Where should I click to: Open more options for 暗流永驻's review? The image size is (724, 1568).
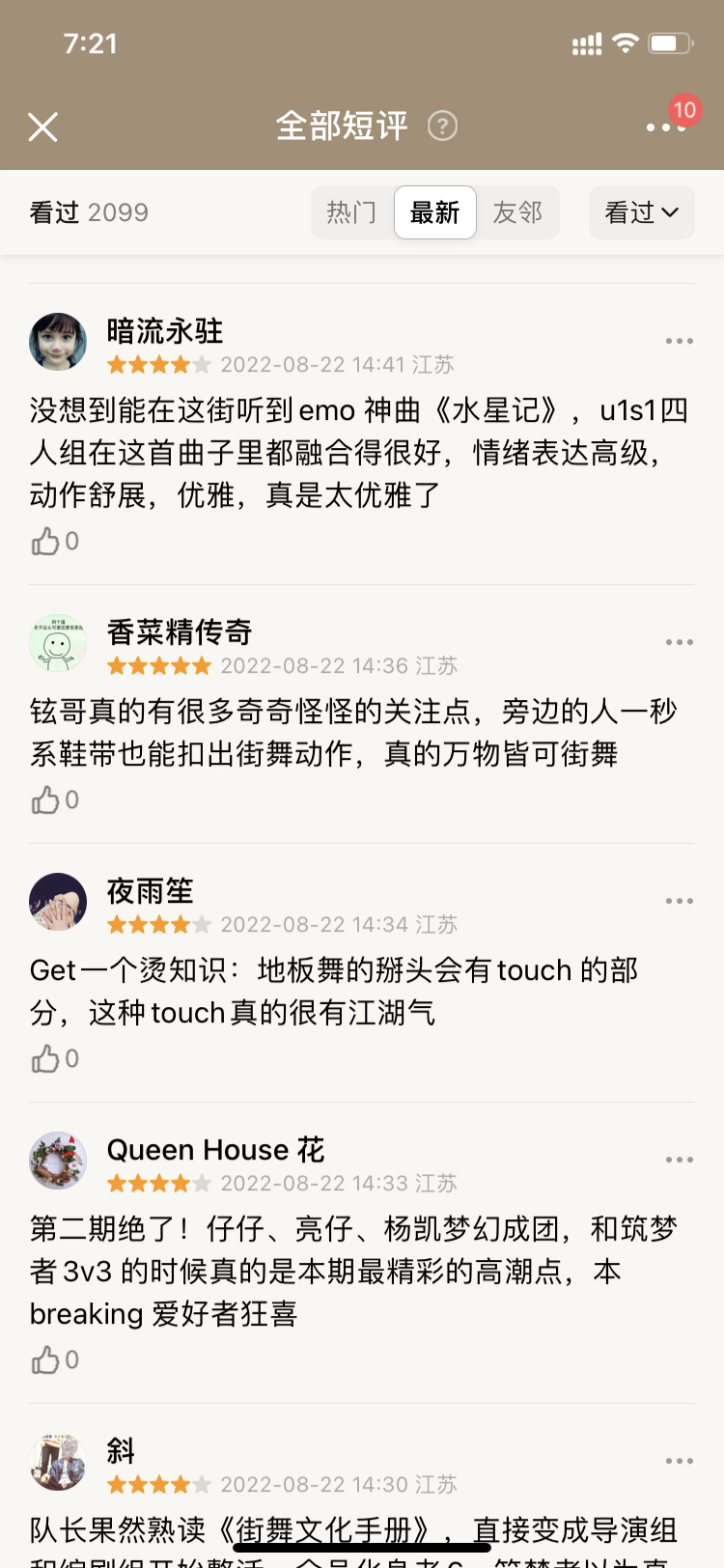[x=679, y=341]
